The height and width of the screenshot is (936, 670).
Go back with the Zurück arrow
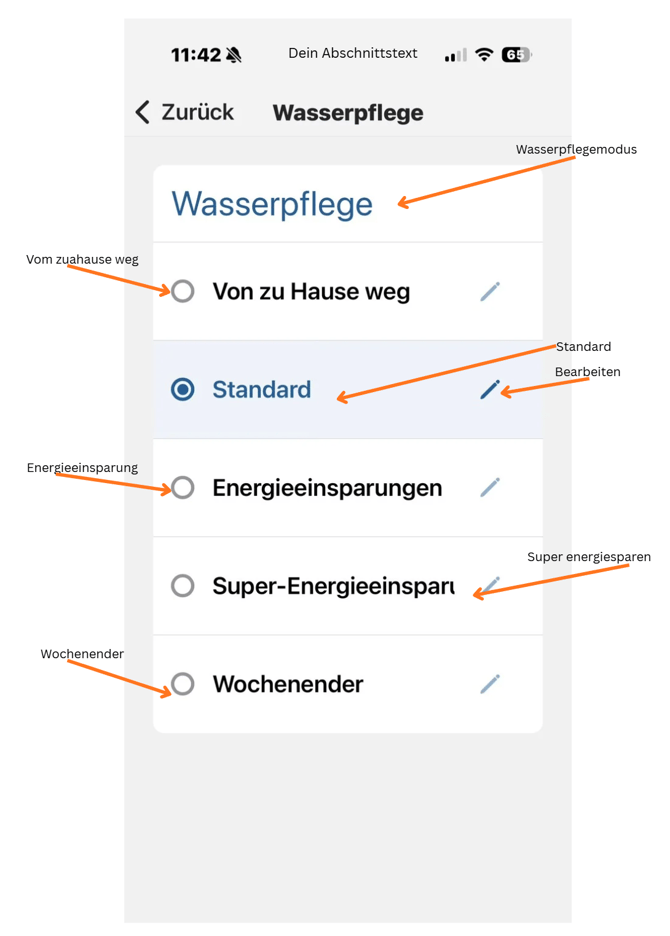[x=144, y=112]
